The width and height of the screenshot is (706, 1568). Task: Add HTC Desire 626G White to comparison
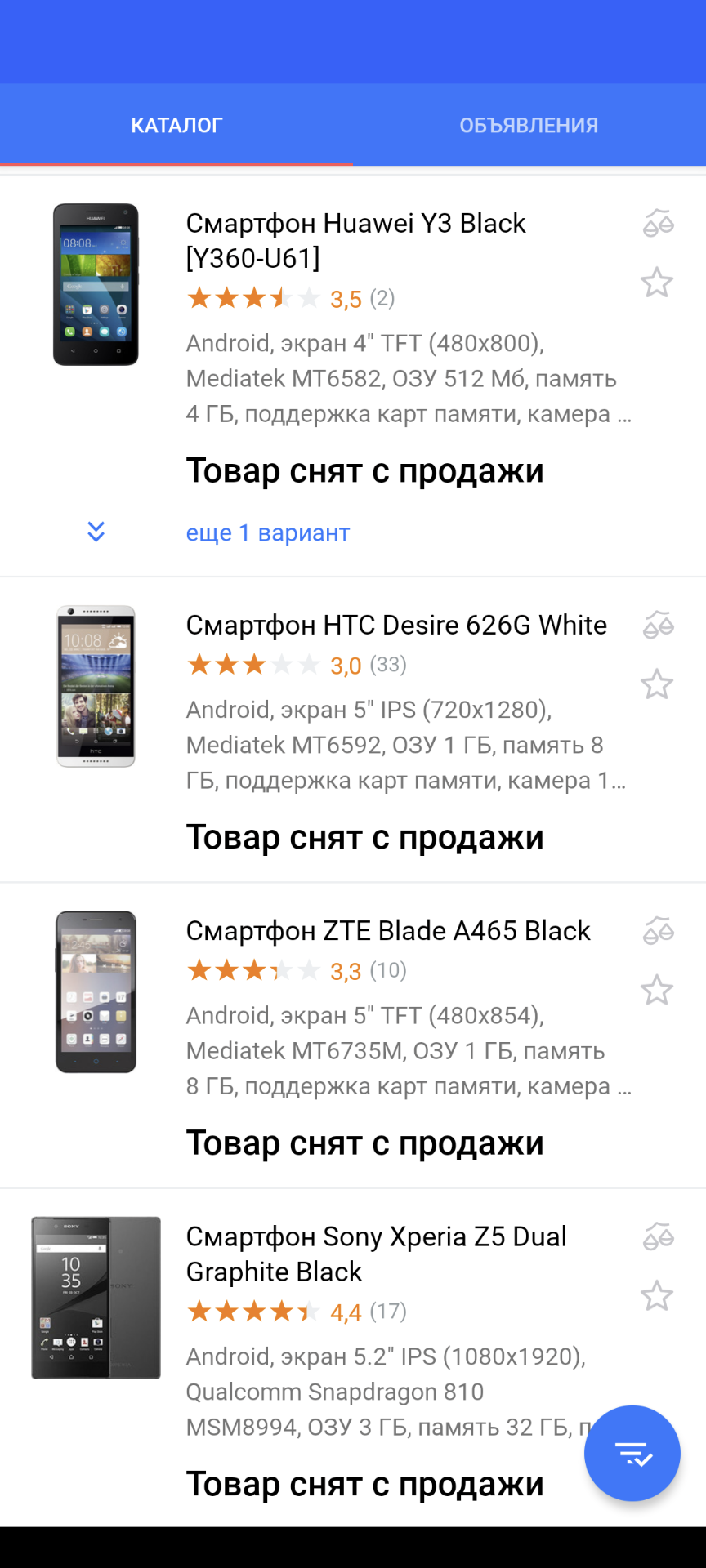(658, 625)
